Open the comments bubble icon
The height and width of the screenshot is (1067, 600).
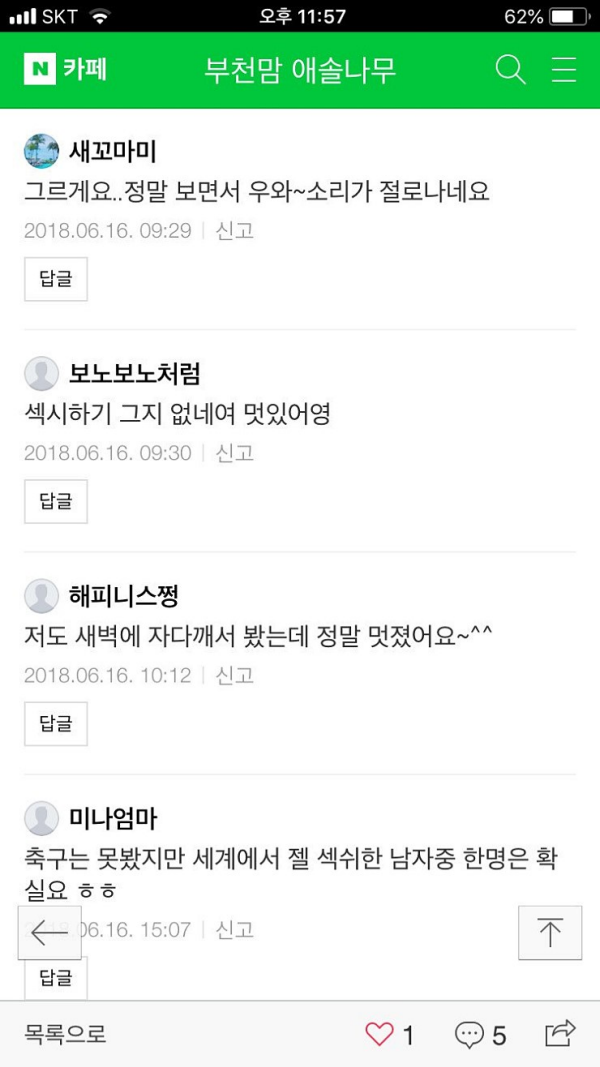pyautogui.click(x=470, y=1034)
